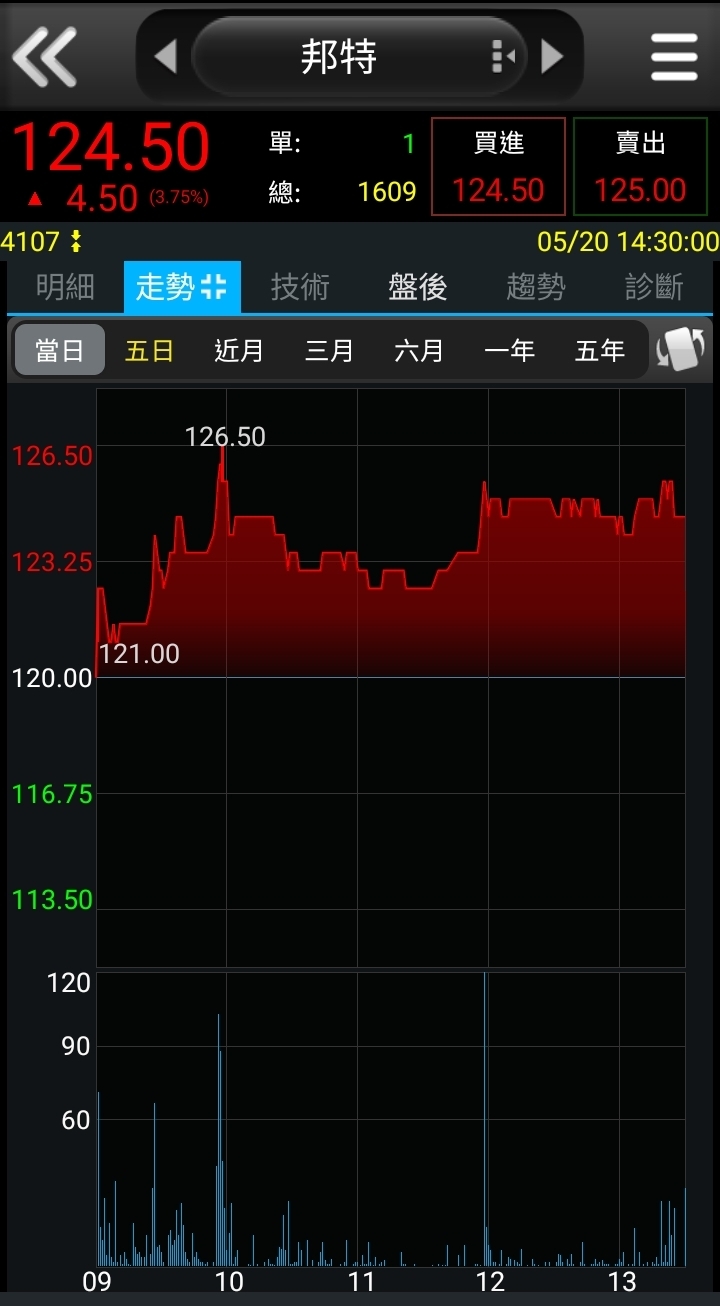Switch to the previous stock

pyautogui.click(x=165, y=56)
